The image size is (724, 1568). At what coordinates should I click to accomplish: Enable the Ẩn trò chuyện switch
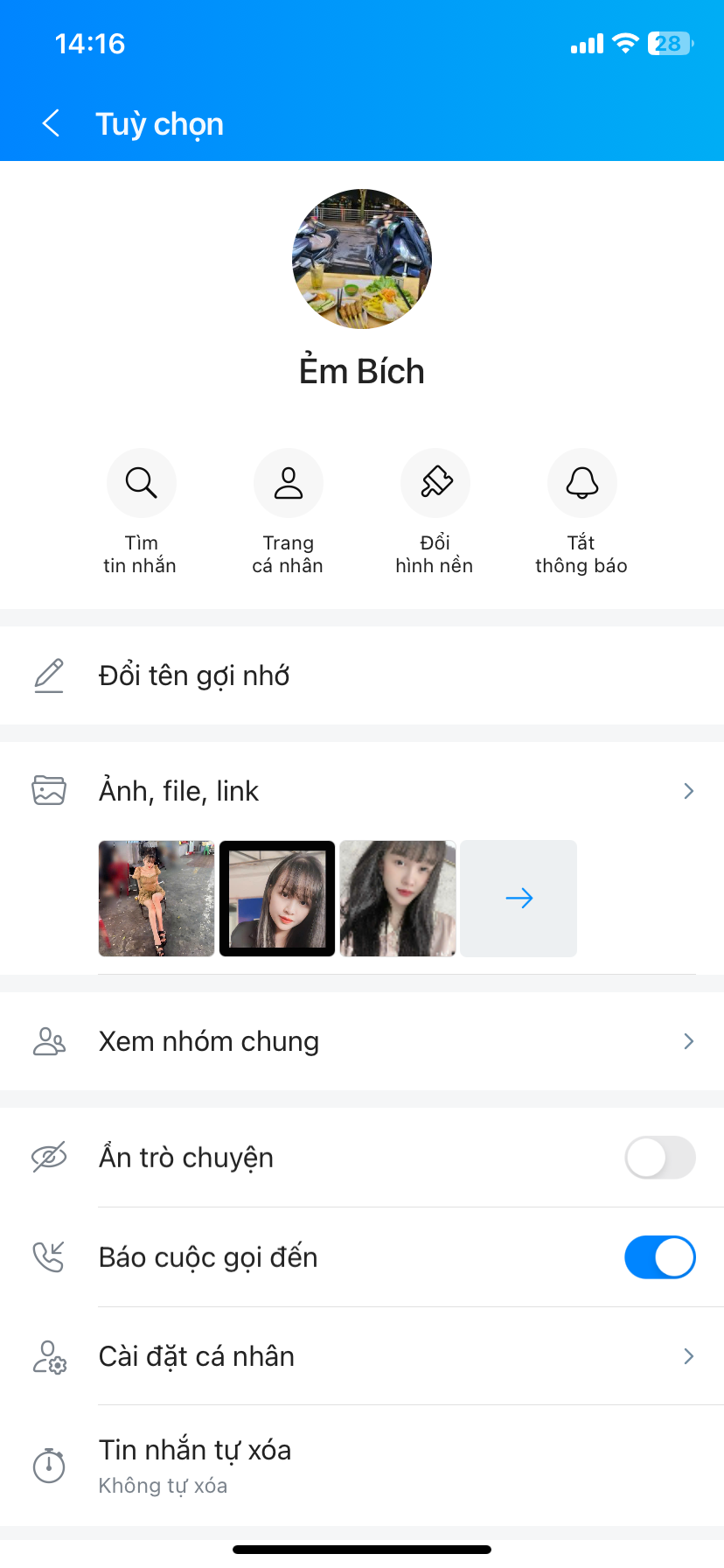[x=659, y=1158]
